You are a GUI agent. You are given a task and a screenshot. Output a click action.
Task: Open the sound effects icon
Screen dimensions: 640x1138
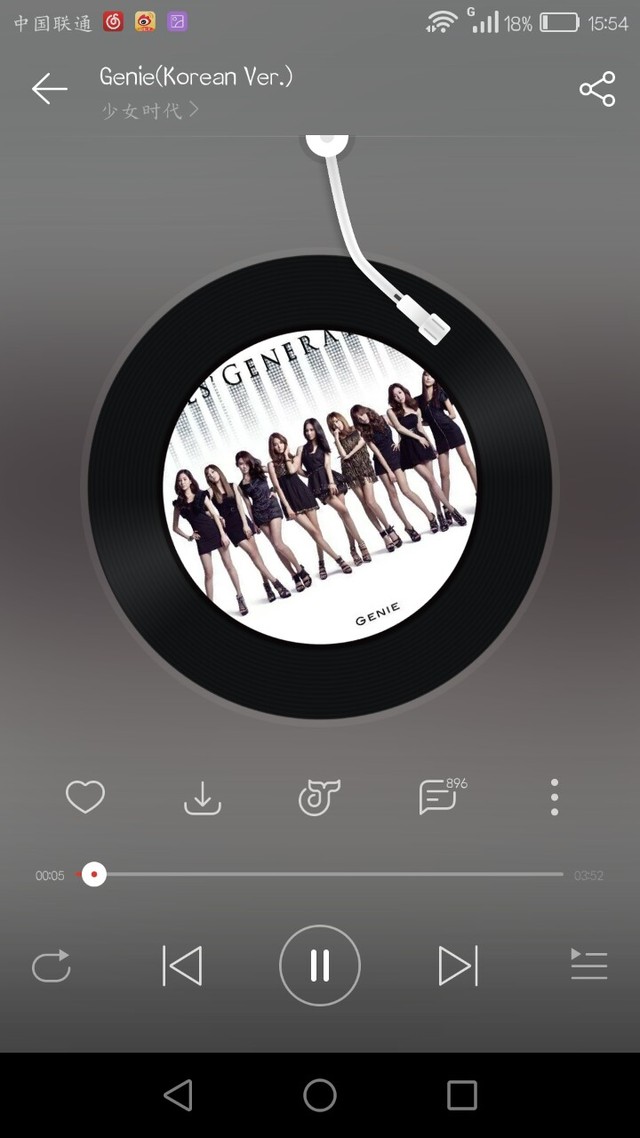point(320,797)
